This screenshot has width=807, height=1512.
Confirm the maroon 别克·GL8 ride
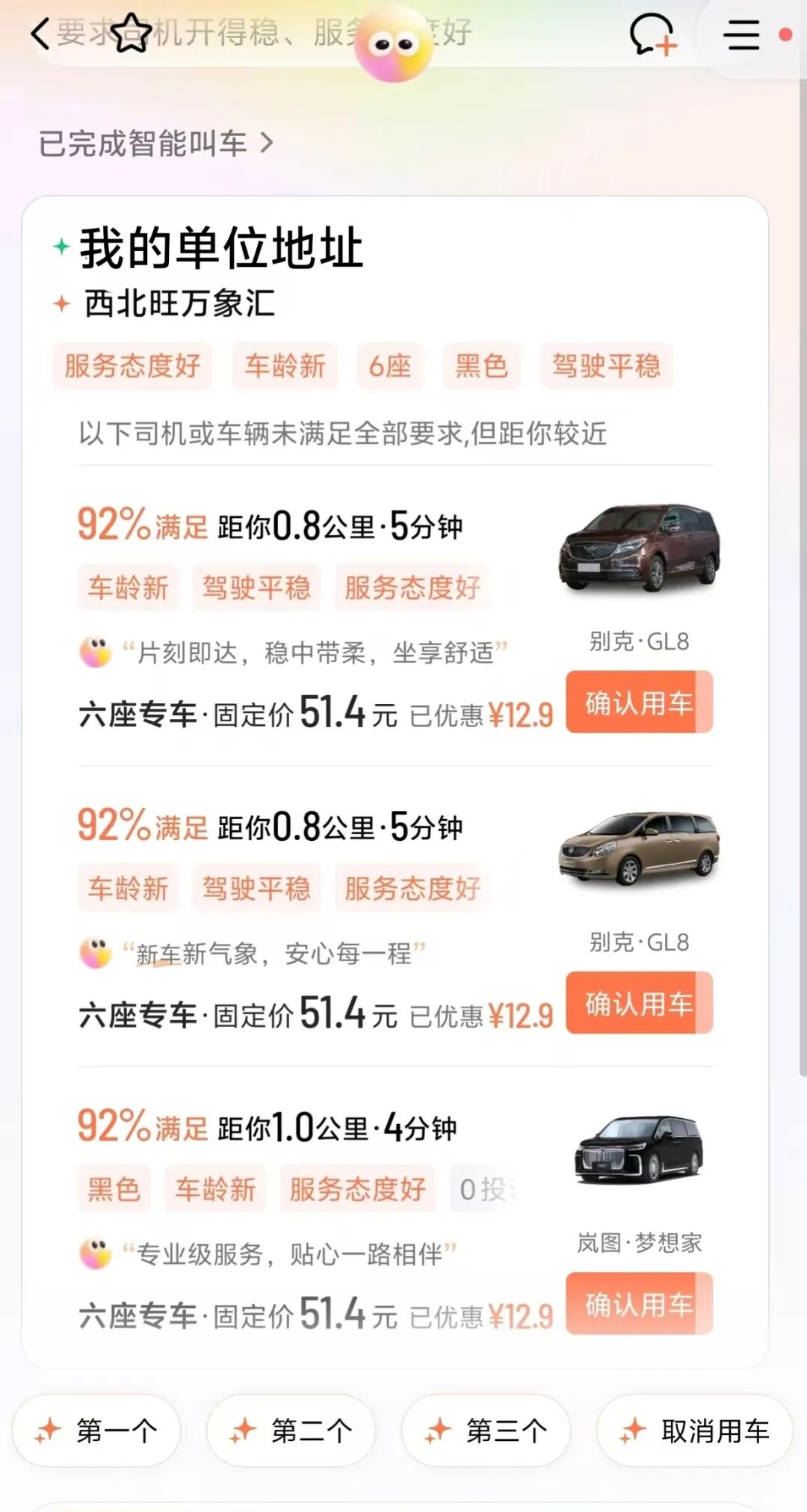[638, 703]
